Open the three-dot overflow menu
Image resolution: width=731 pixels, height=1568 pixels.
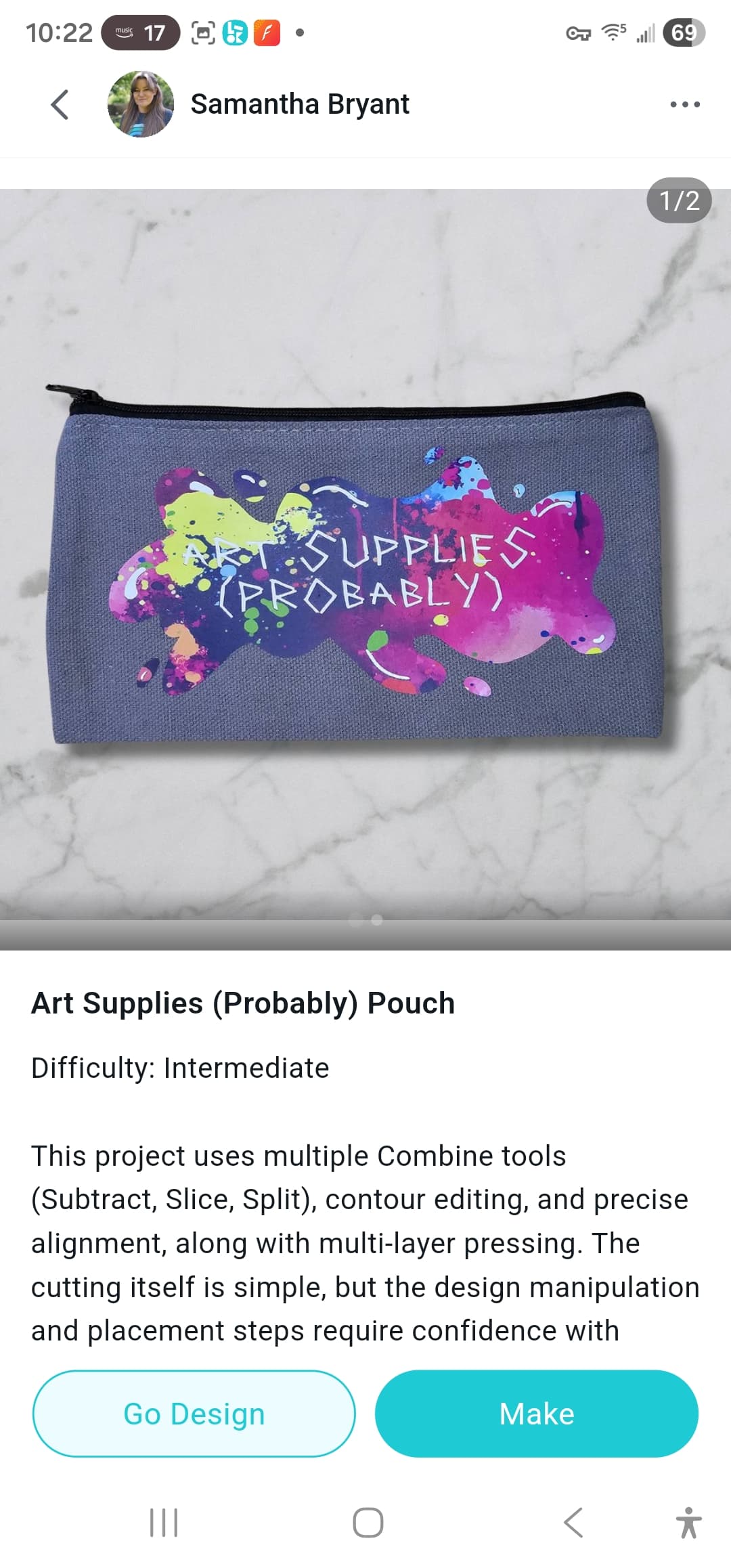tap(684, 104)
